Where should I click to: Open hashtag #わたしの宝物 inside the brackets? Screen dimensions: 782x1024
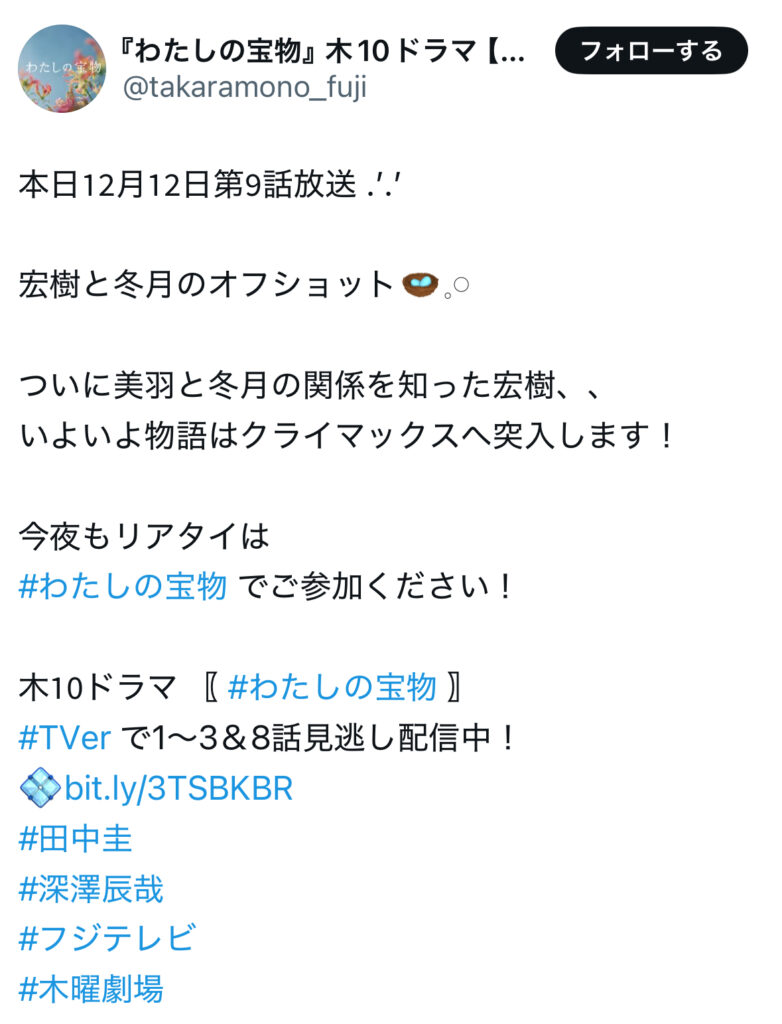333,688
